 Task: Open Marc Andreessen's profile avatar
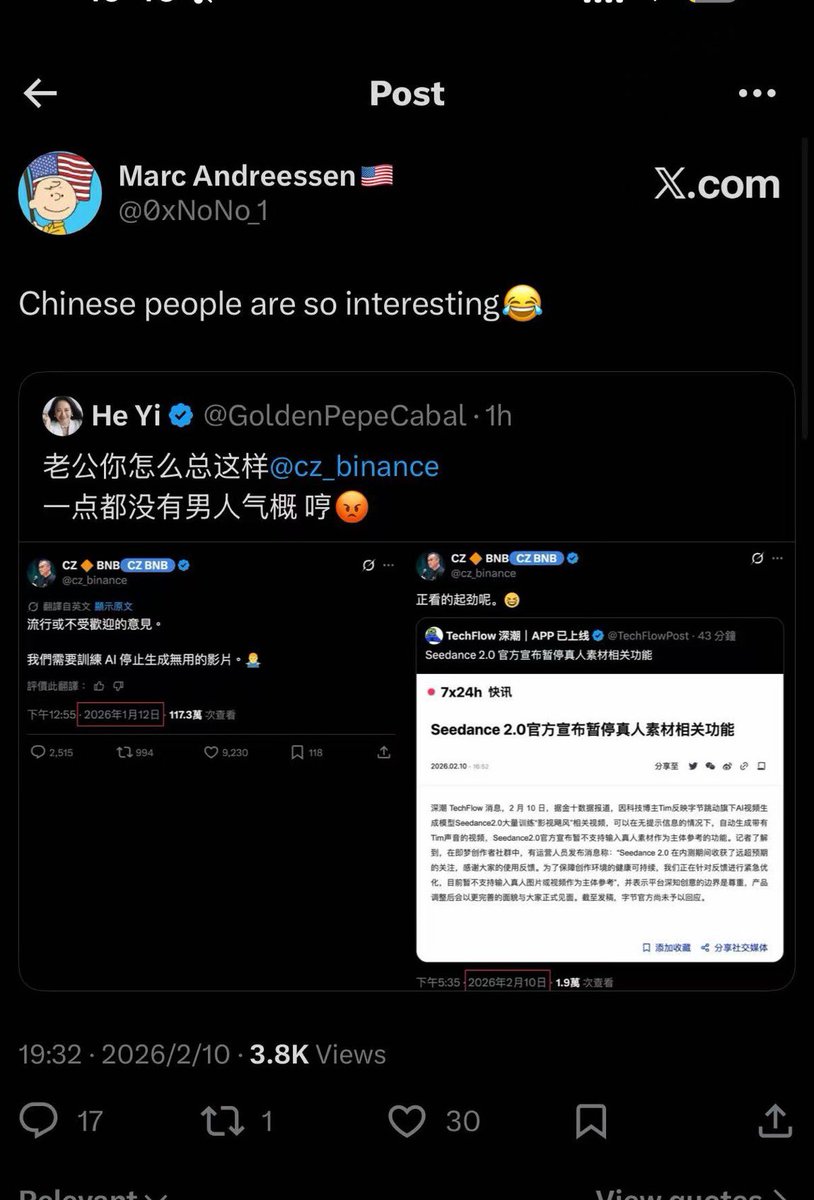pyautogui.click(x=60, y=193)
